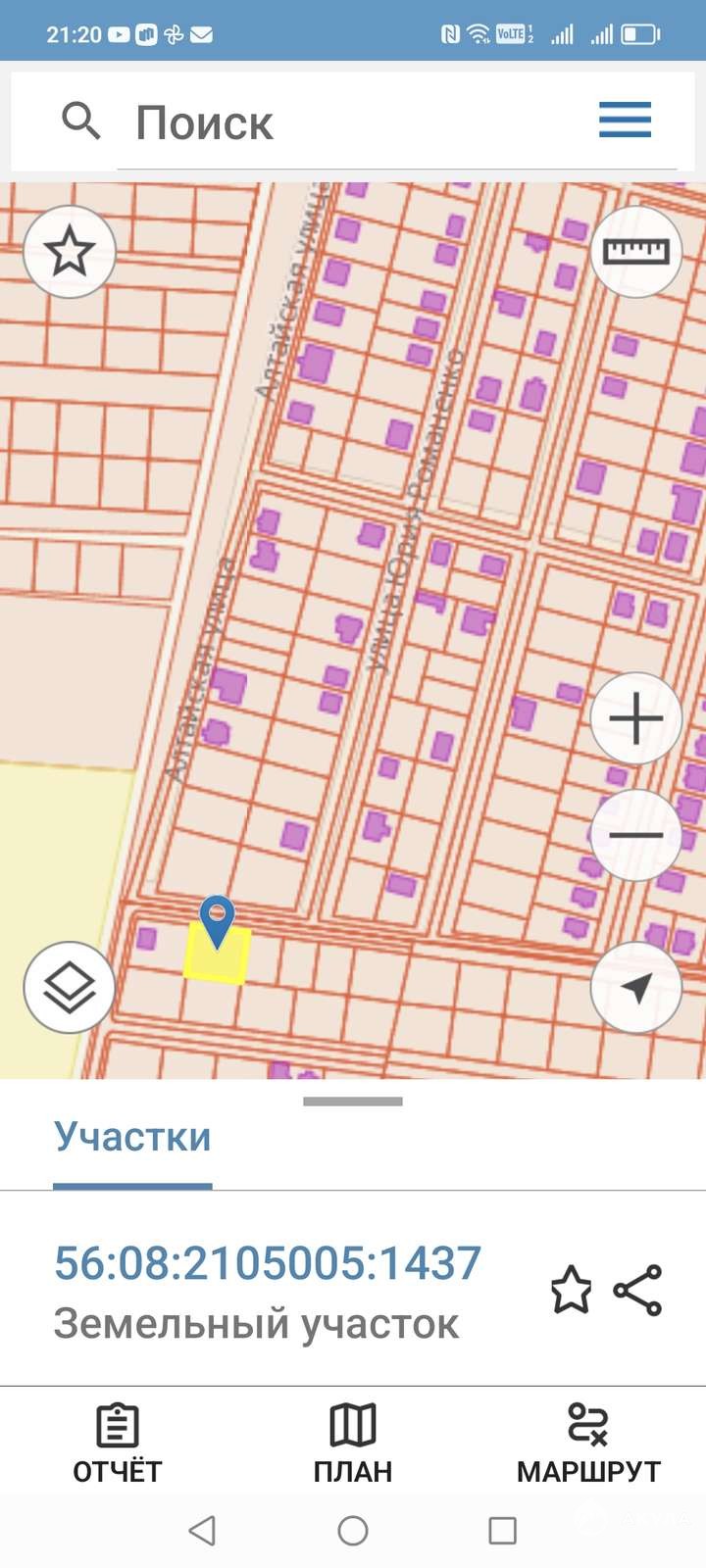The image size is (706, 1568).
Task: Go to the system home screen
Action: coord(353,1531)
